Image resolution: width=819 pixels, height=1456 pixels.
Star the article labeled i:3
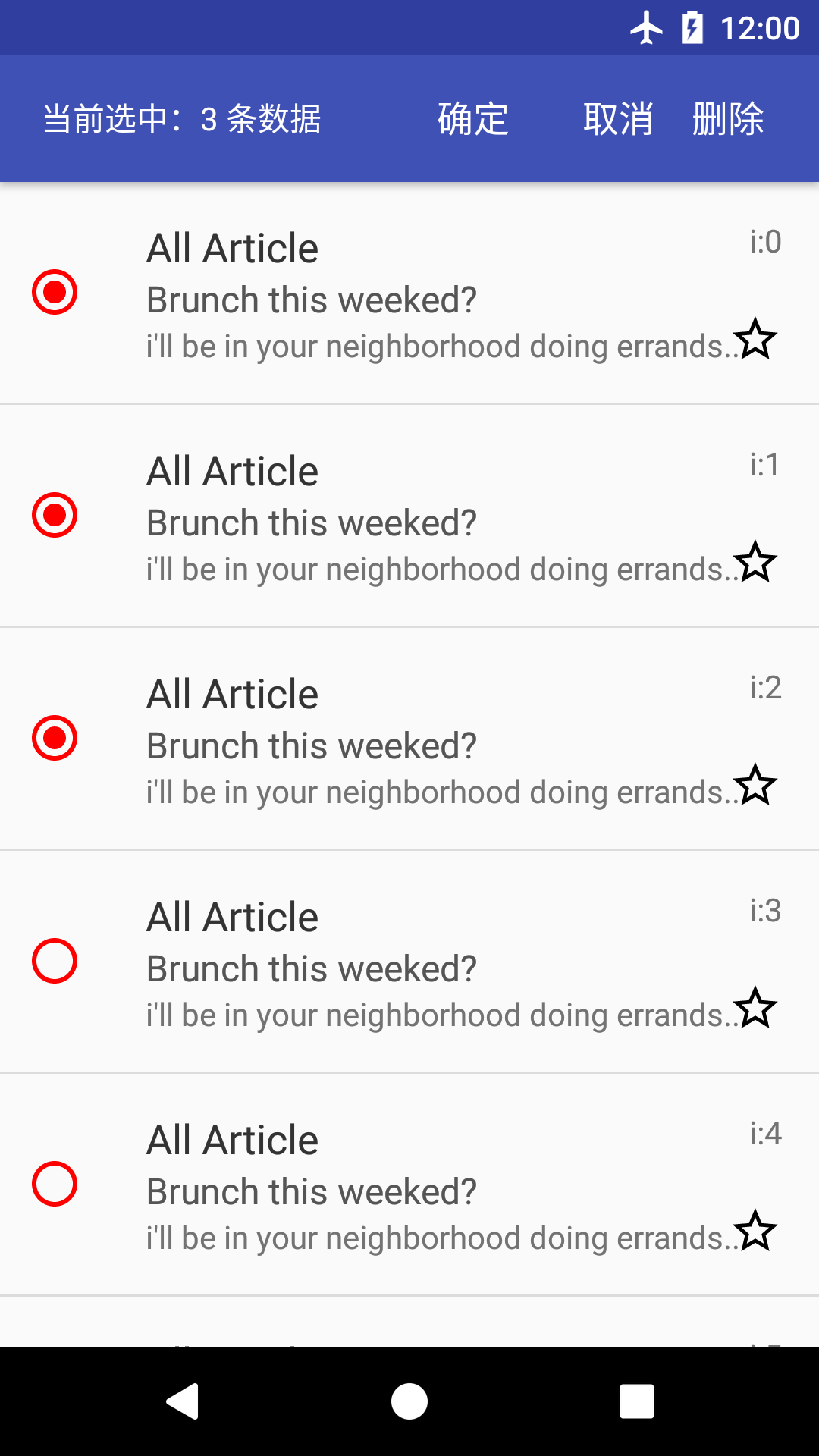755,1008
